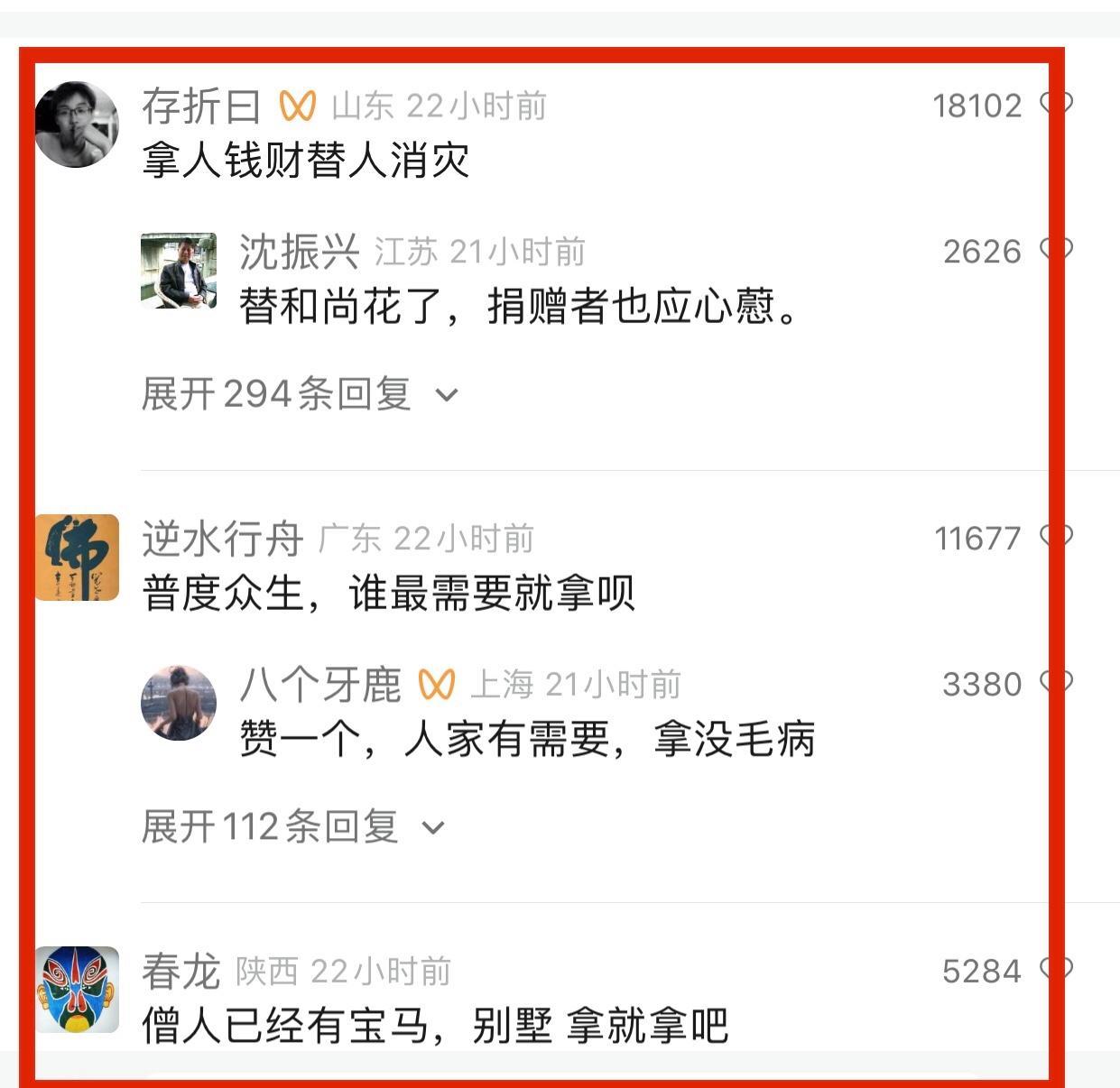Open 逆水行舟's profile avatar

tap(77, 557)
